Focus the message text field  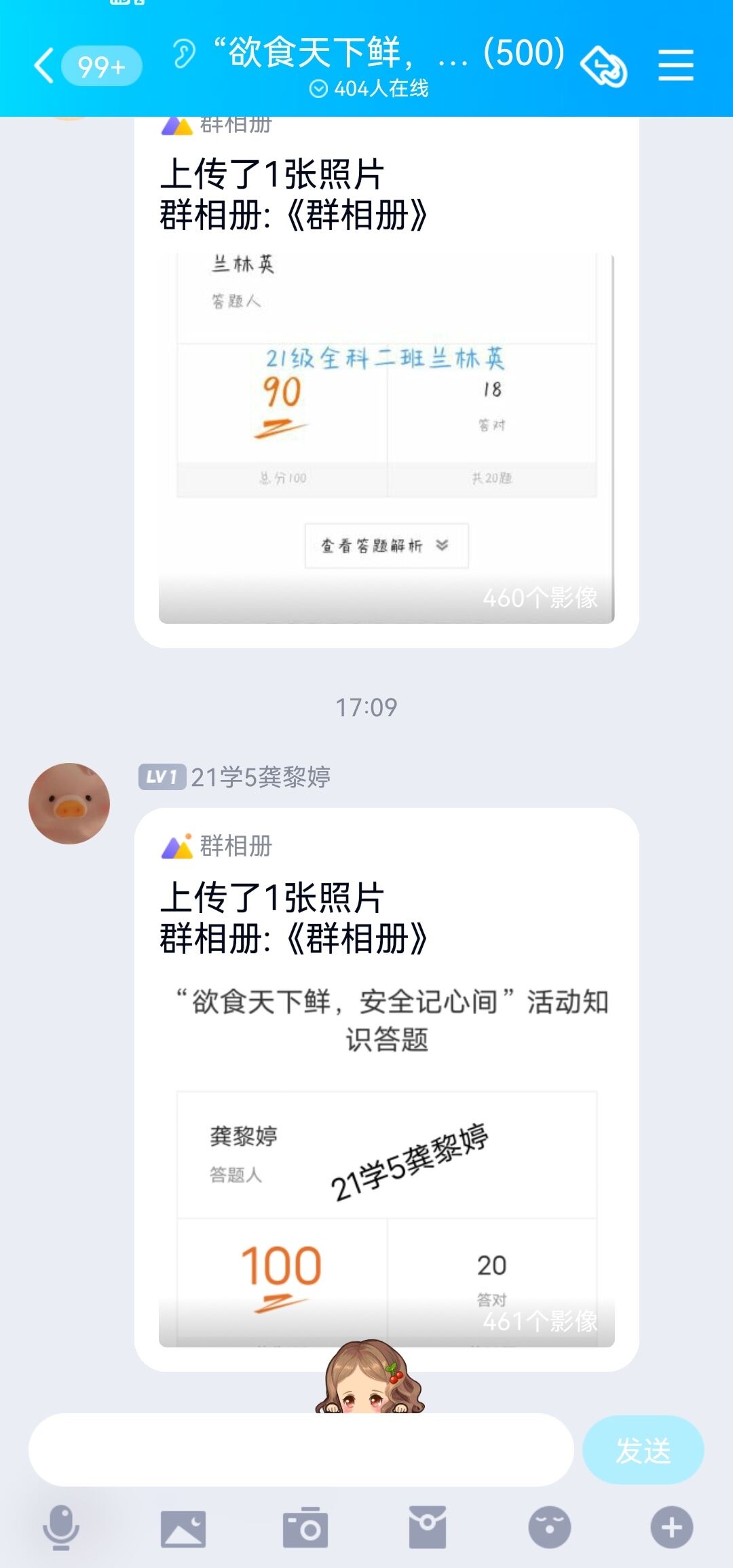[301, 1450]
